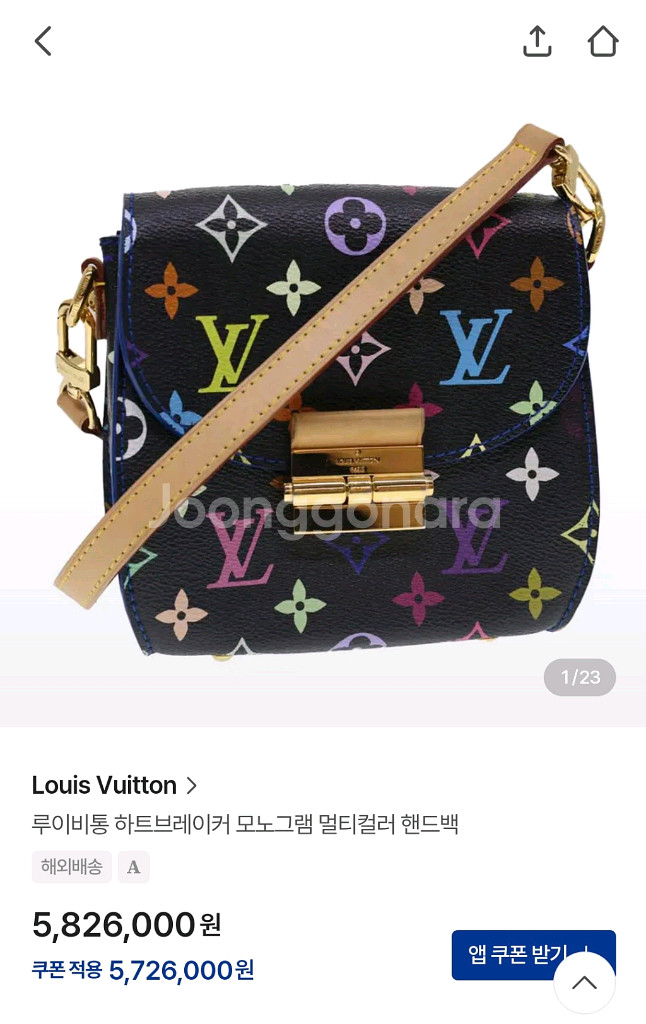
Task: Tap the 앱 쿠폰 받기 button
Action: pos(510,954)
